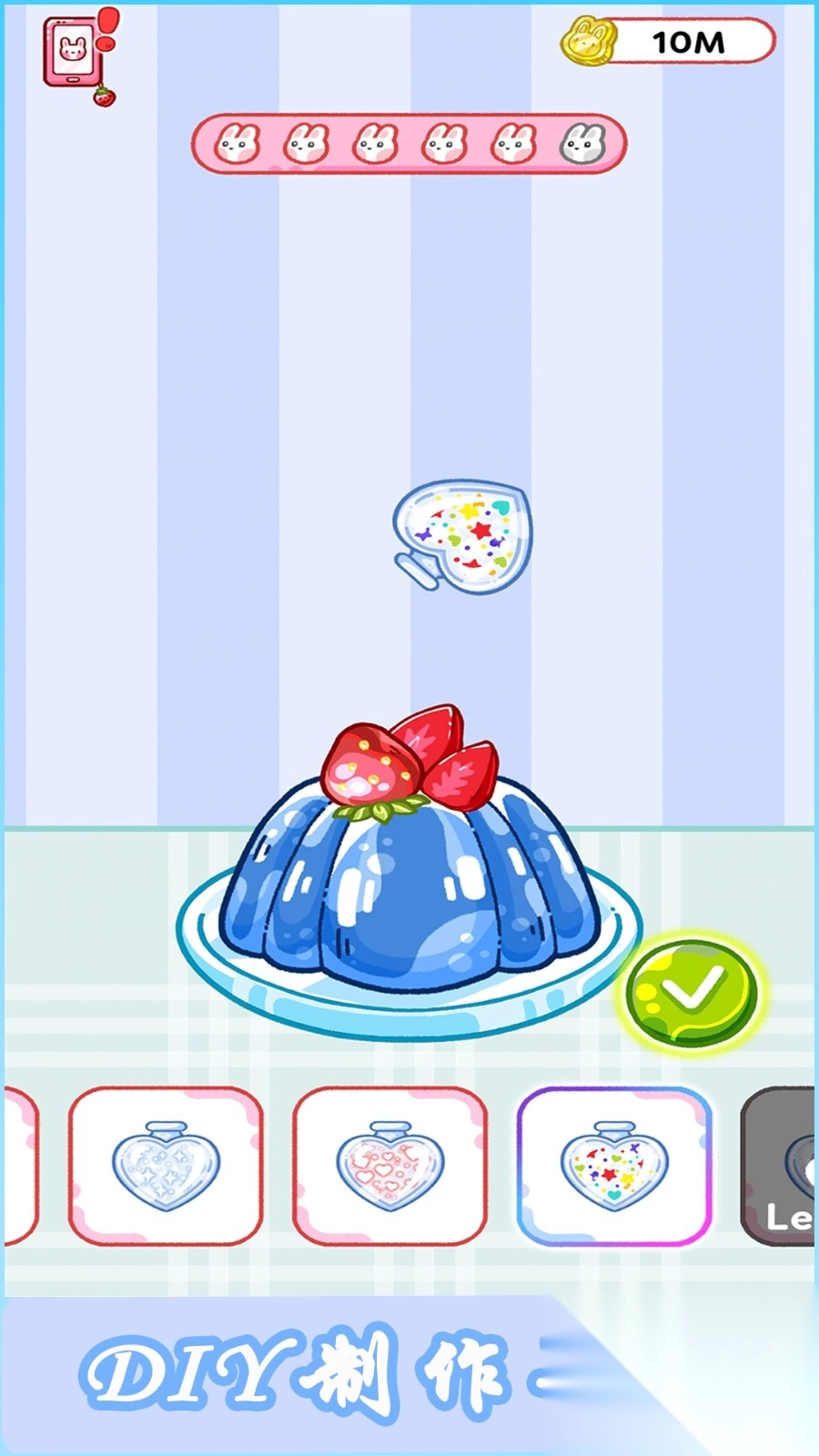Image resolution: width=819 pixels, height=1456 pixels.
Task: Select the white star sprinkles bottle
Action: pyautogui.click(x=166, y=1166)
